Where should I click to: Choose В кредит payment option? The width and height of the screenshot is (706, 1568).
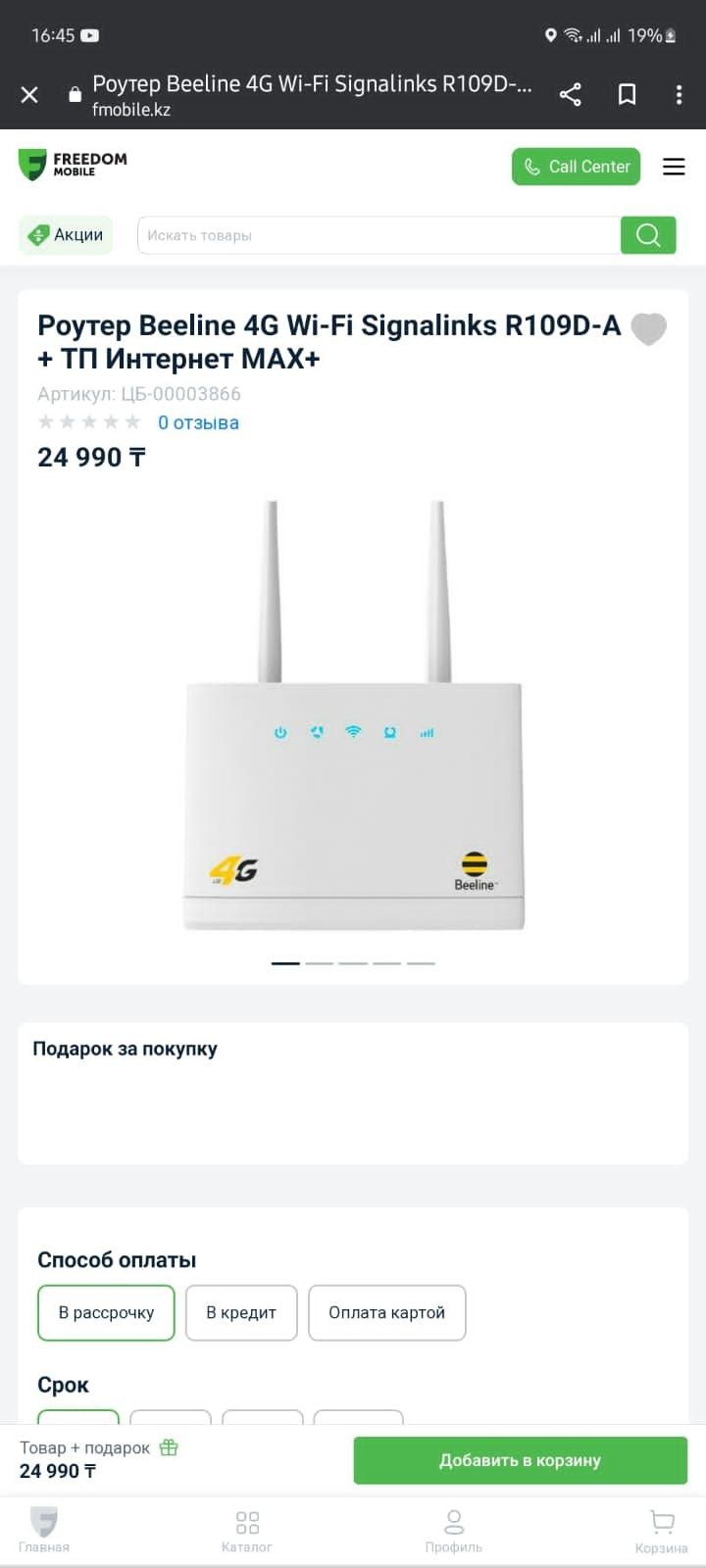point(241,1313)
